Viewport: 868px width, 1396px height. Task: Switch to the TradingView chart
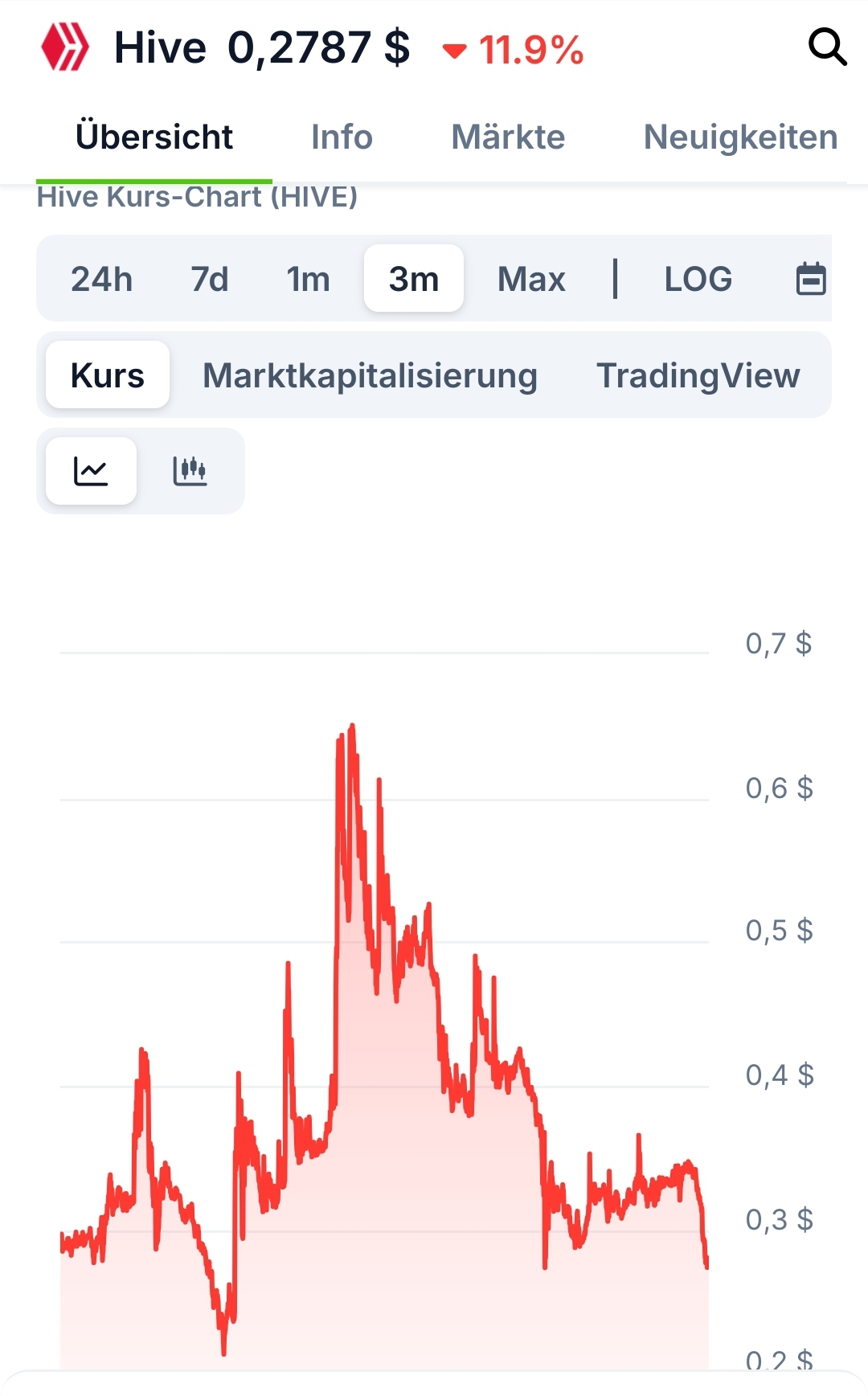[698, 375]
